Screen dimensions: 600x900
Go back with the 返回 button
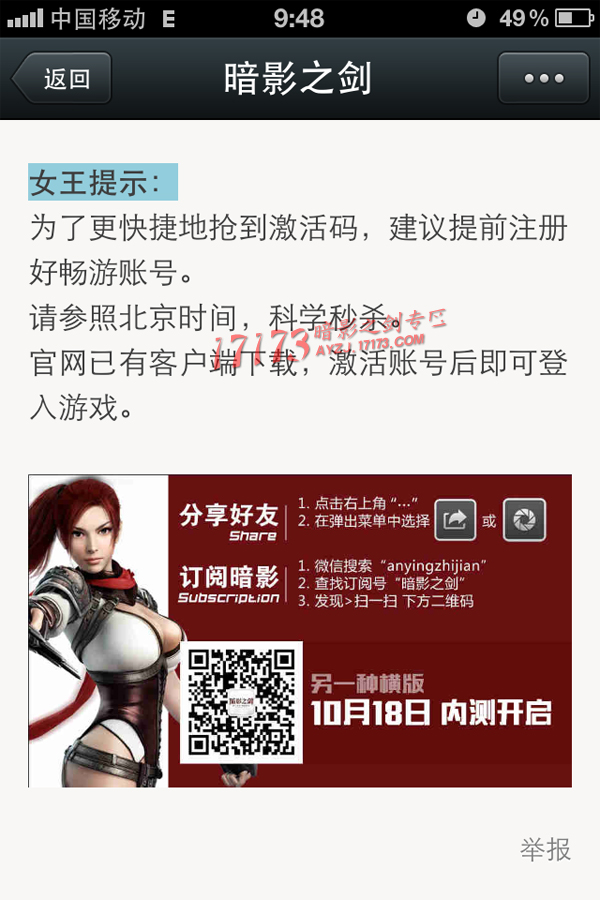62,79
